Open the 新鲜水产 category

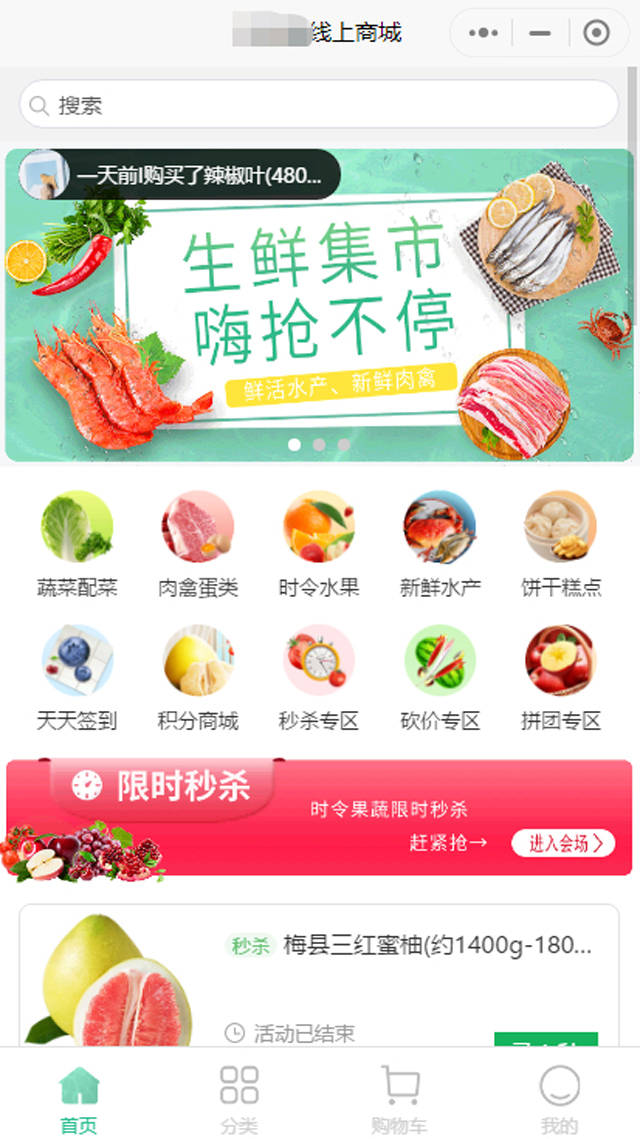coord(440,545)
